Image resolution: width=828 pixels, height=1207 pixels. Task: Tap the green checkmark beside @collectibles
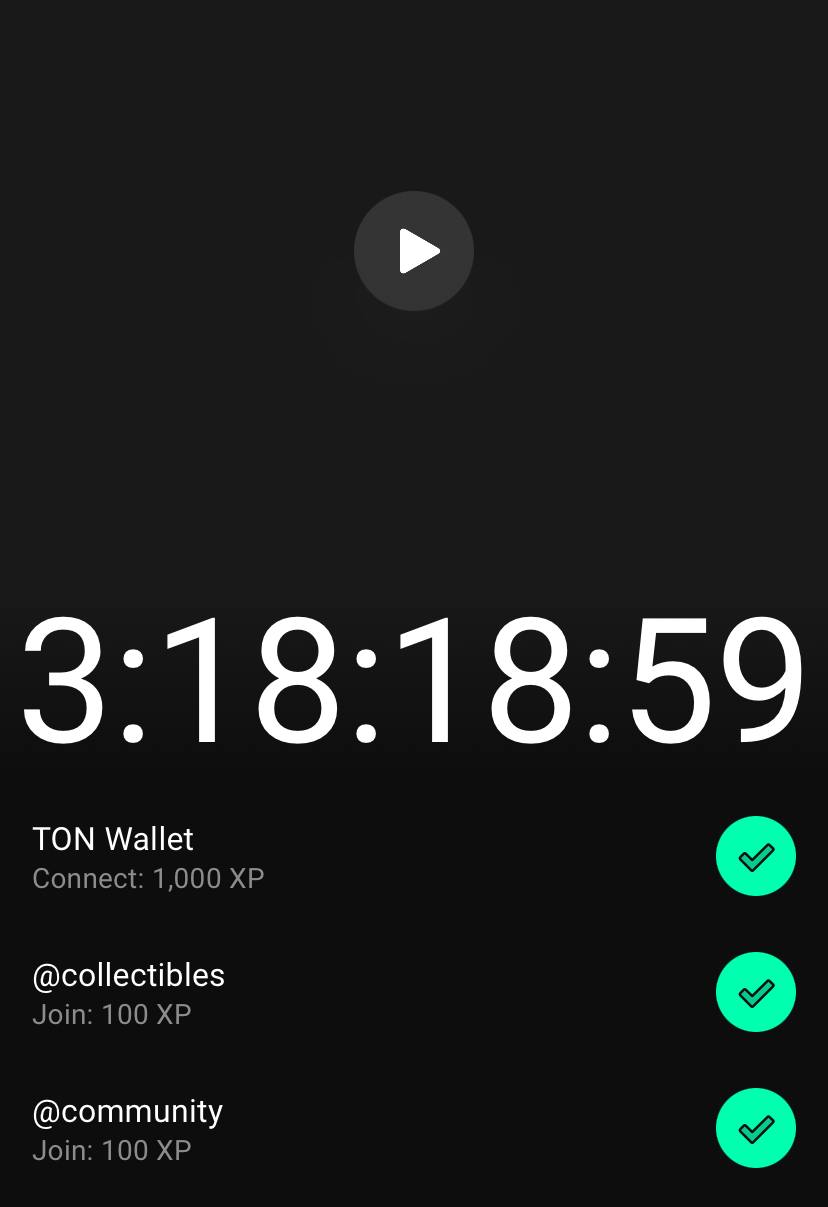[755, 992]
